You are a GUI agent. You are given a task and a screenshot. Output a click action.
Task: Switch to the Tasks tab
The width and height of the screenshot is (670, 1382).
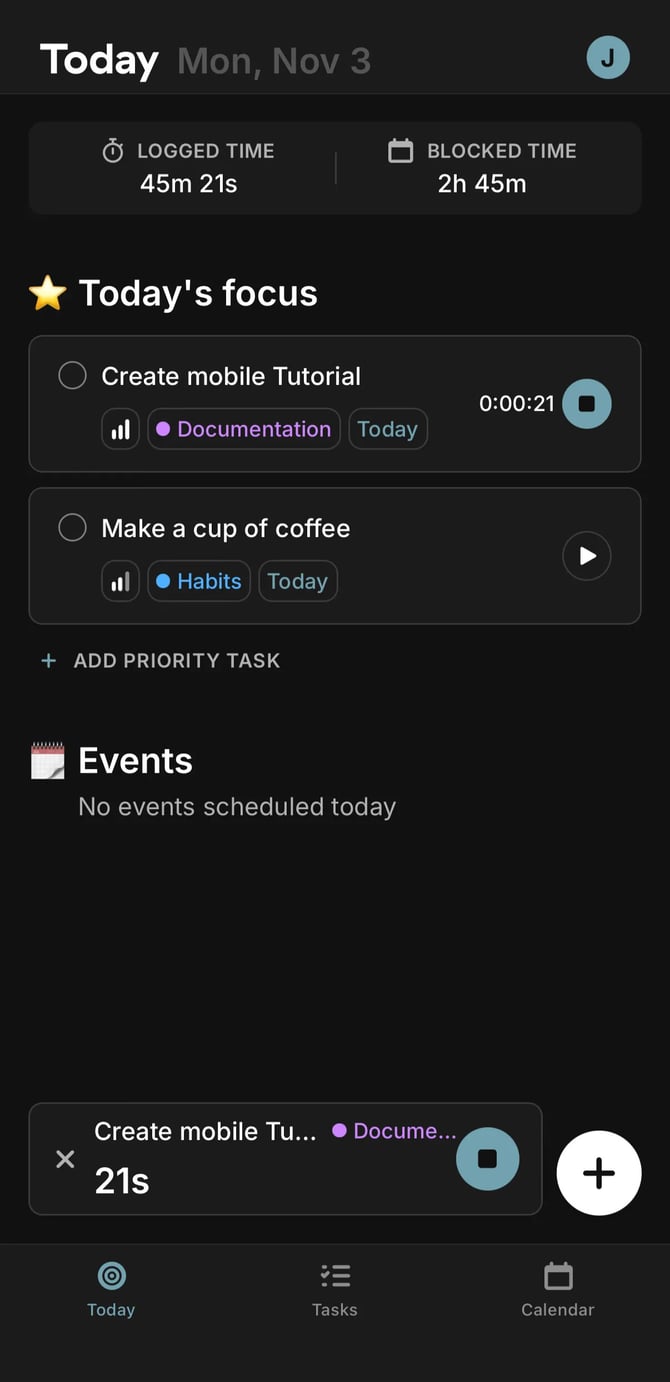tap(334, 1289)
